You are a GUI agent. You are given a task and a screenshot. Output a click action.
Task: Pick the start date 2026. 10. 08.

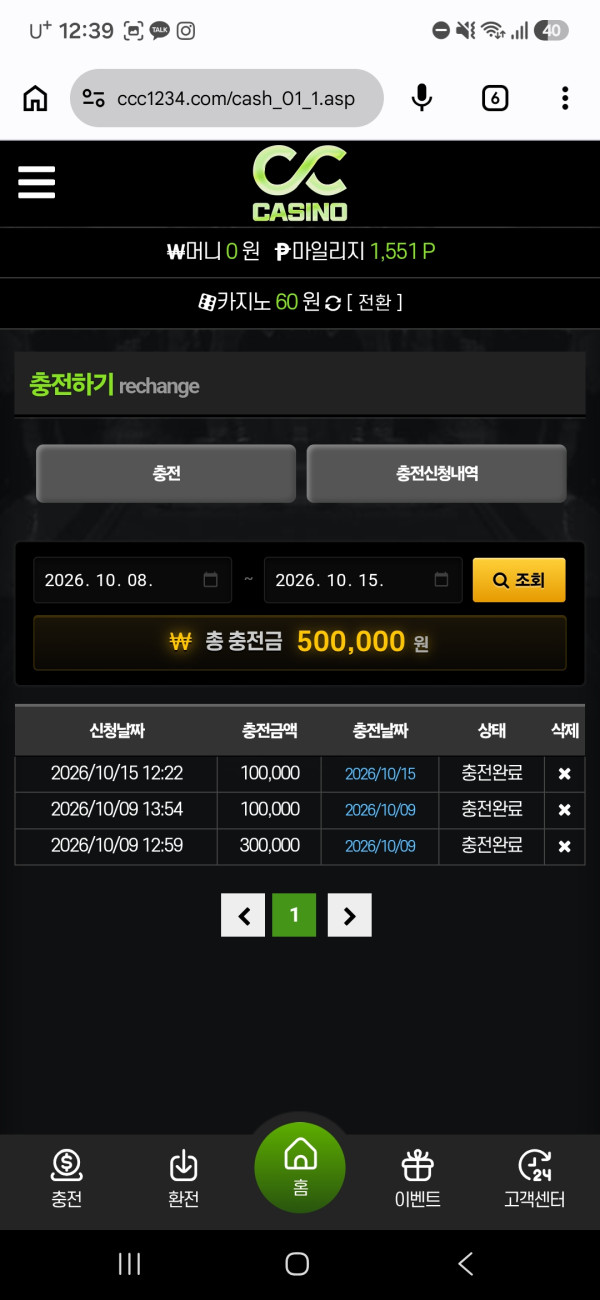pos(133,580)
